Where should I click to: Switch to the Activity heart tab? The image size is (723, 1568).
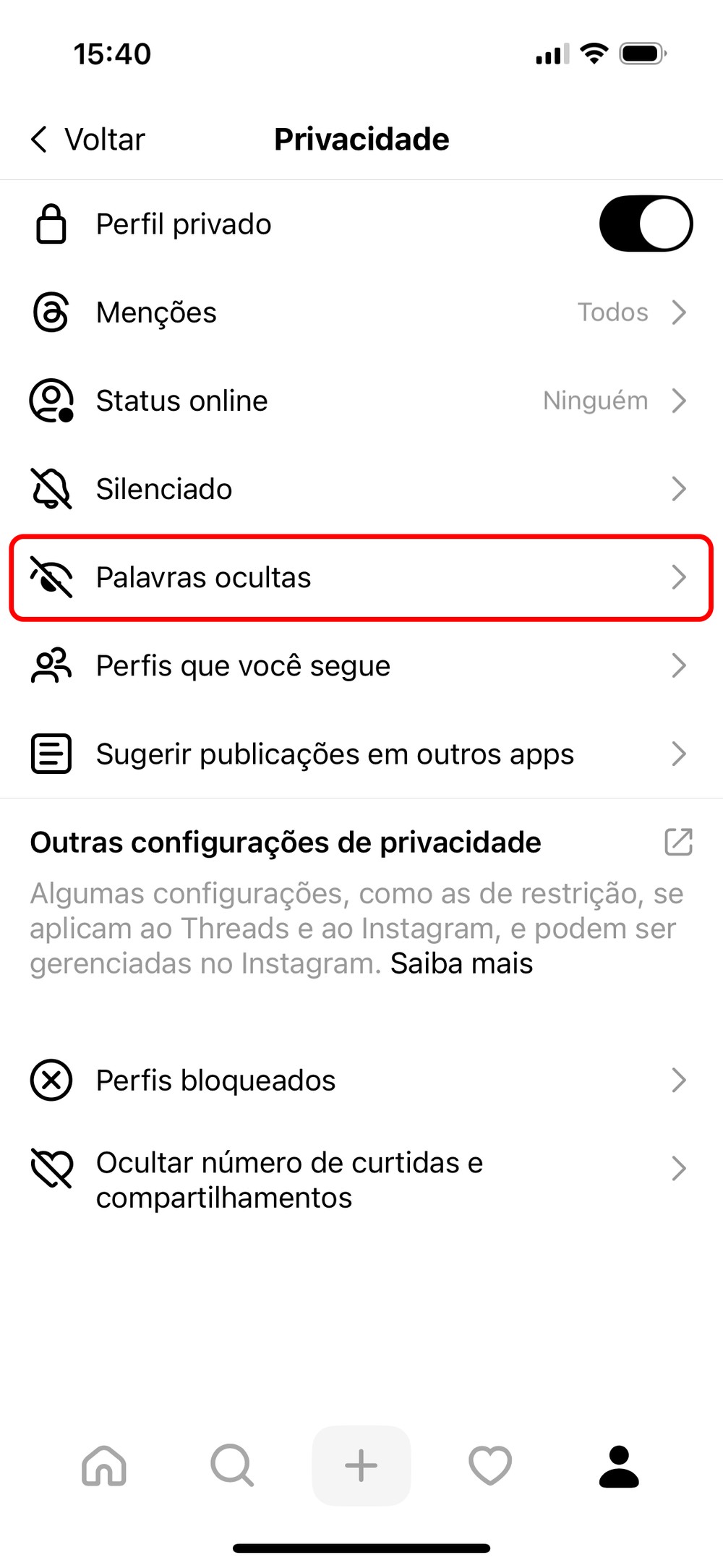click(490, 1466)
